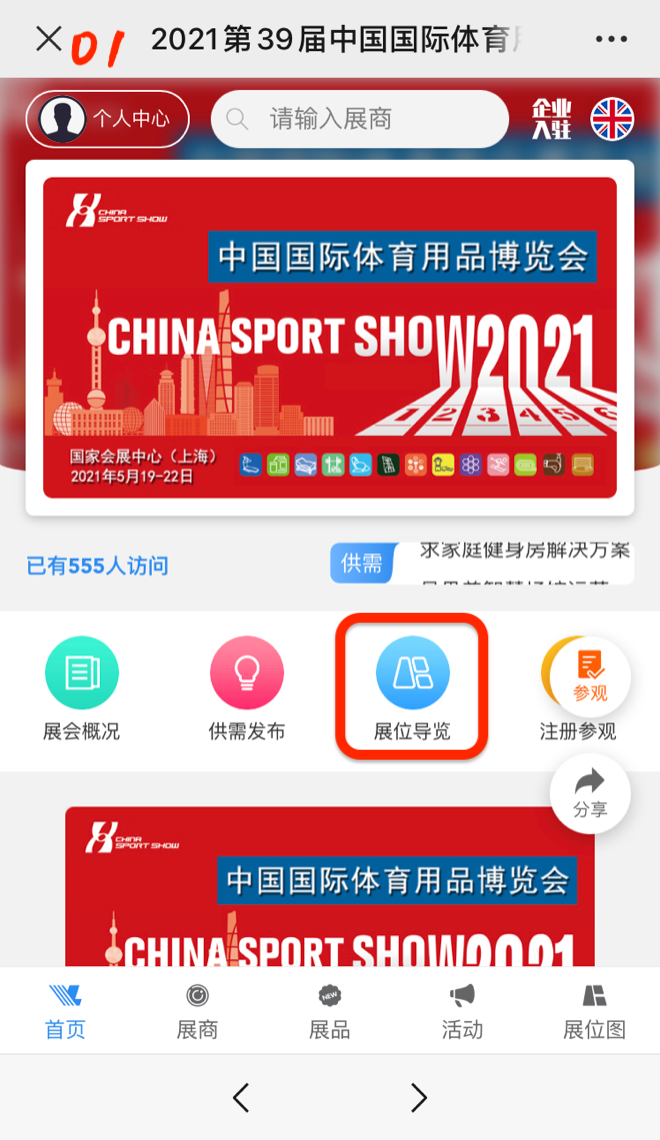660x1140 pixels.
Task: Switch to the 展品 exhibits tab
Action: coord(329,1011)
